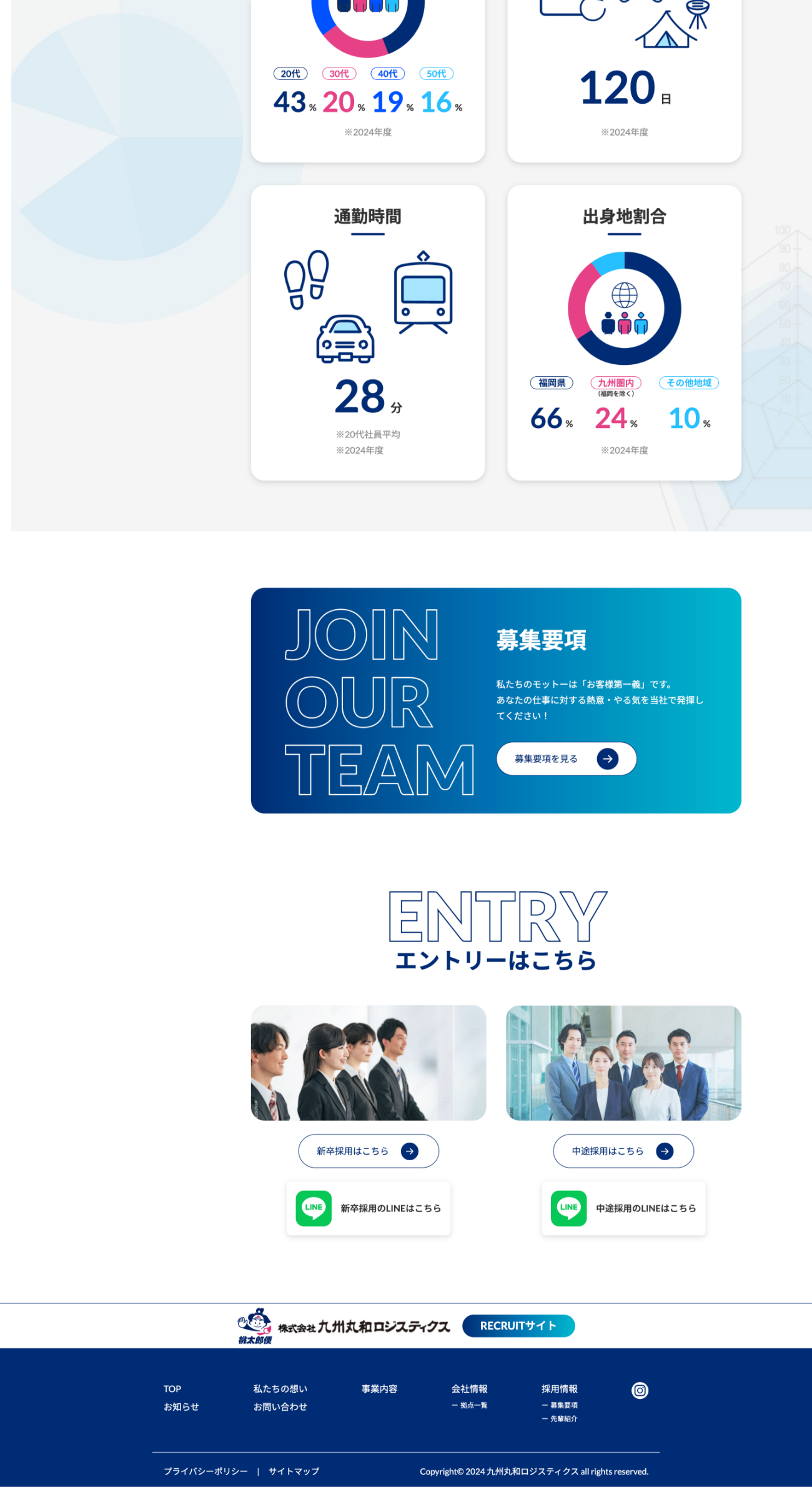Open 中途採用のLINEはこちら link
812x1487 pixels.
623,1208
